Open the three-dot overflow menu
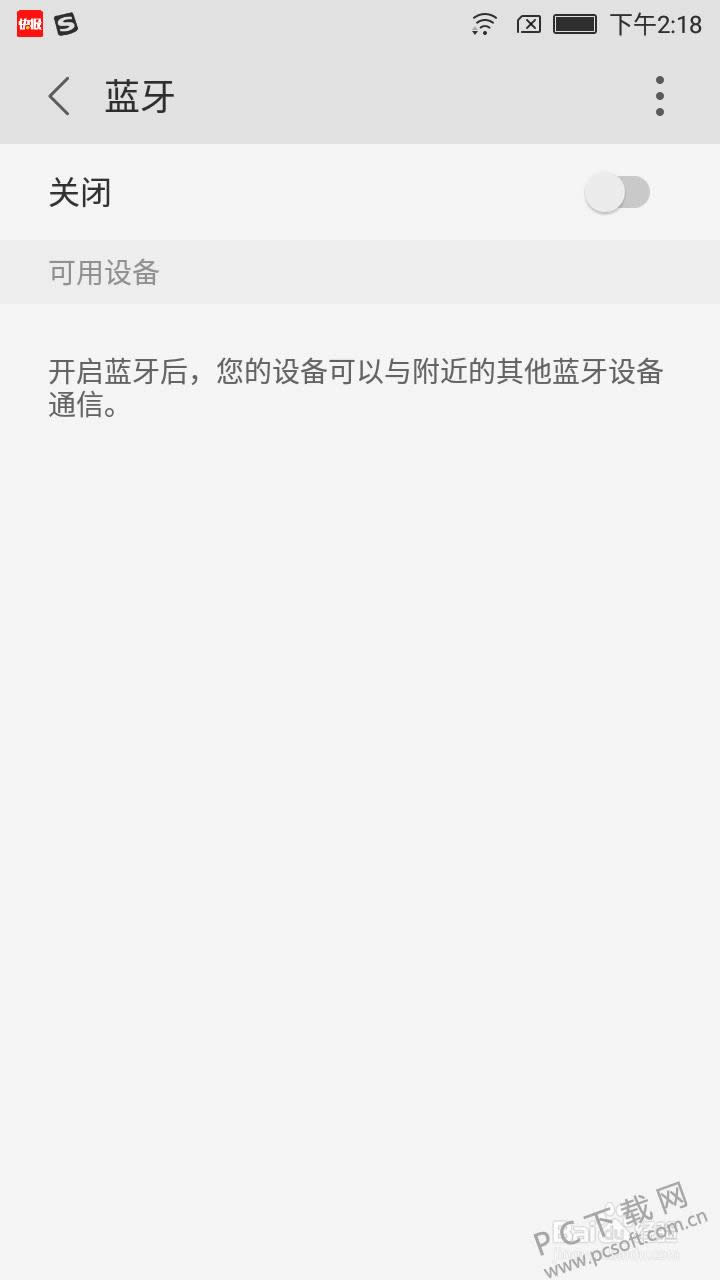720x1280 pixels. pyautogui.click(x=659, y=96)
